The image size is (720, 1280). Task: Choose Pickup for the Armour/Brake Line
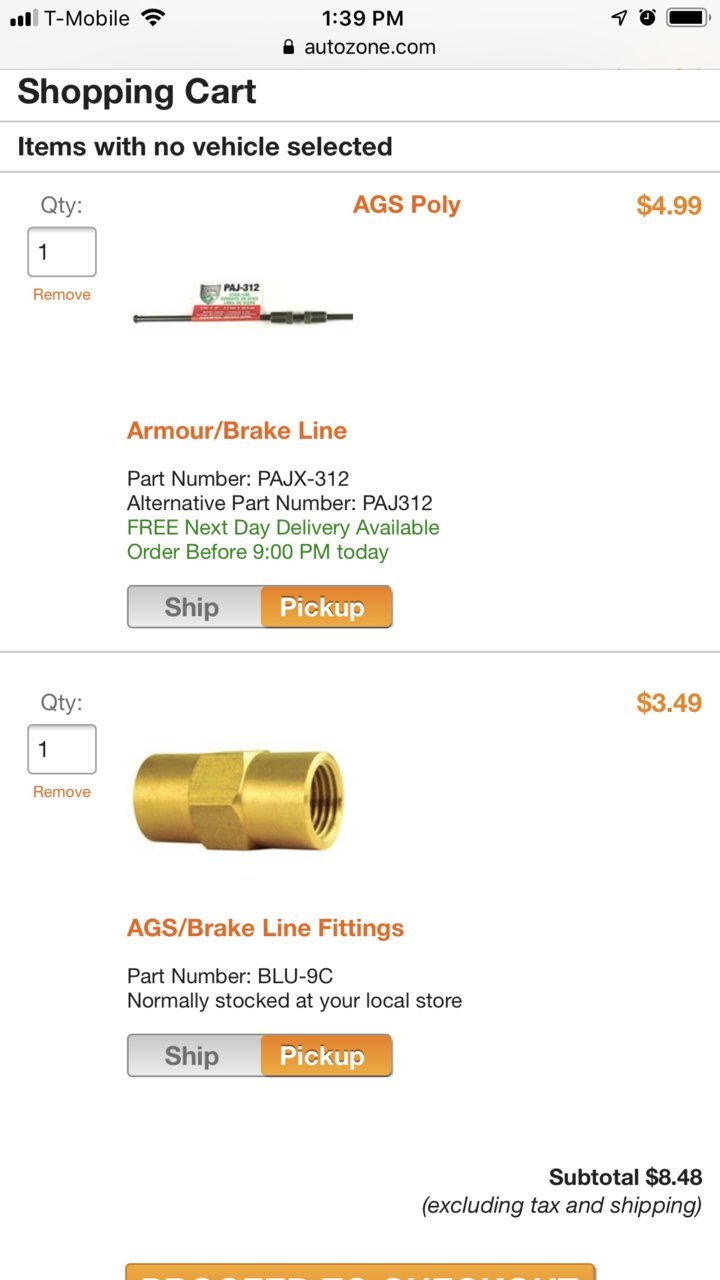326,607
